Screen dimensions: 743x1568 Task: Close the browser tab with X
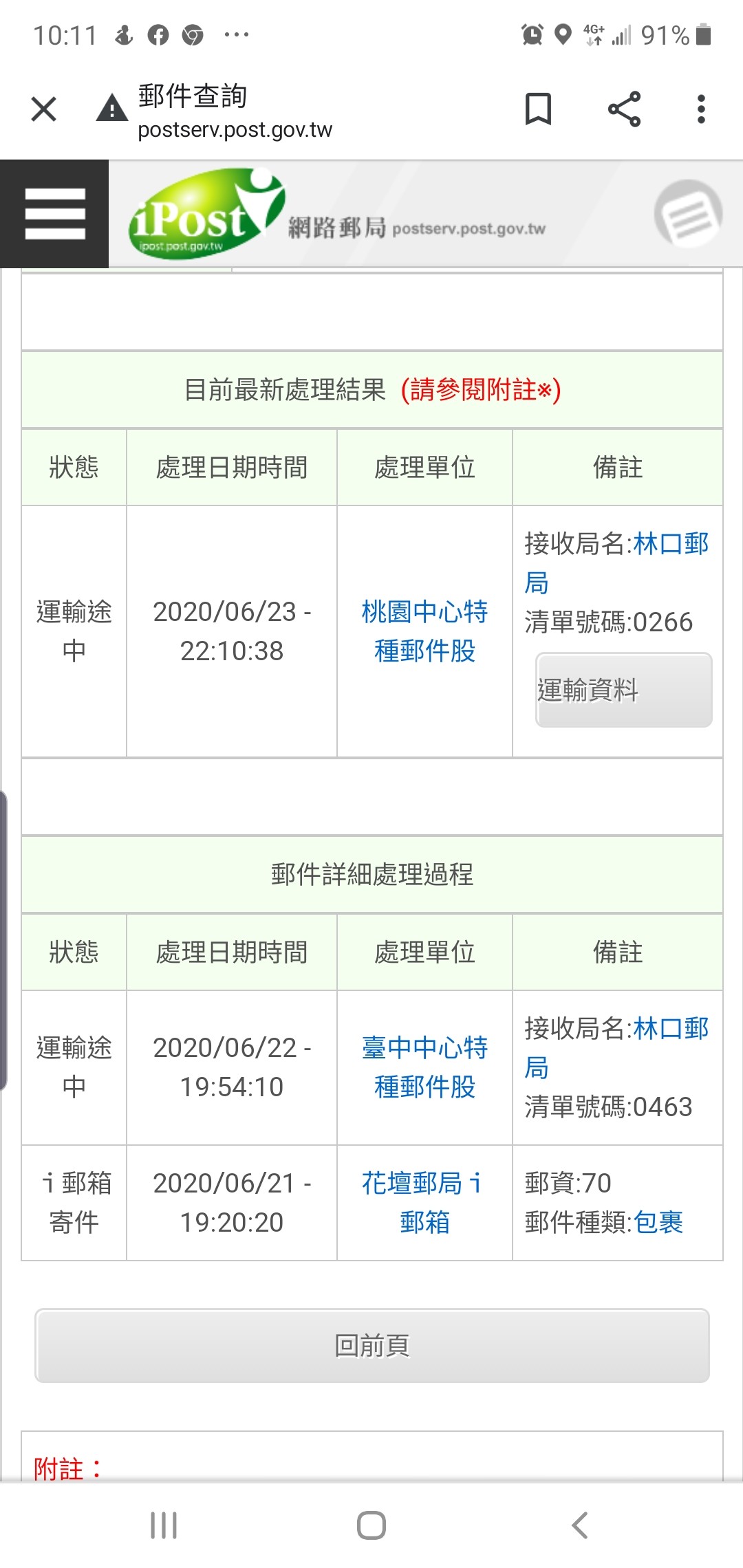pos(44,109)
